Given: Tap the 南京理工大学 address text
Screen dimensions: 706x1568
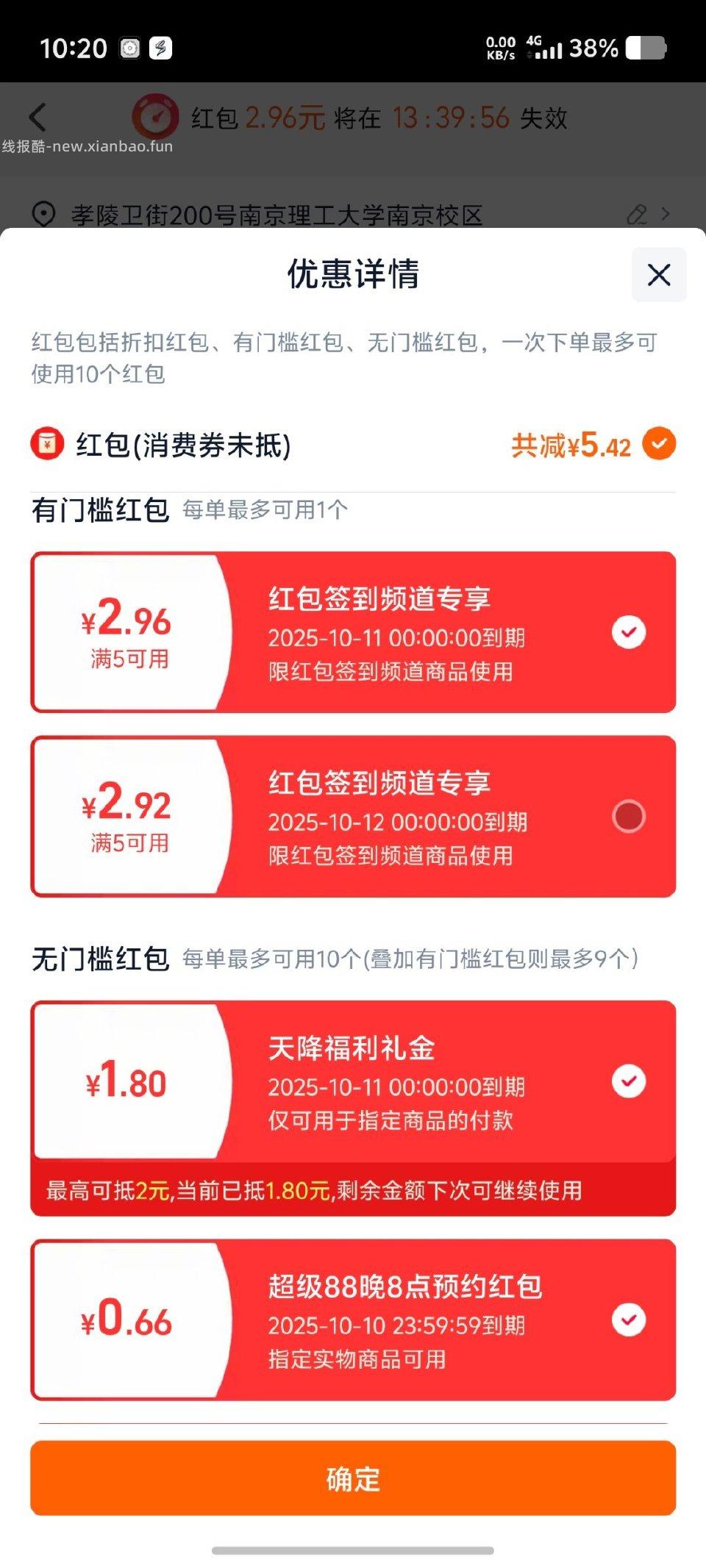Looking at the screenshot, I should point(279,213).
